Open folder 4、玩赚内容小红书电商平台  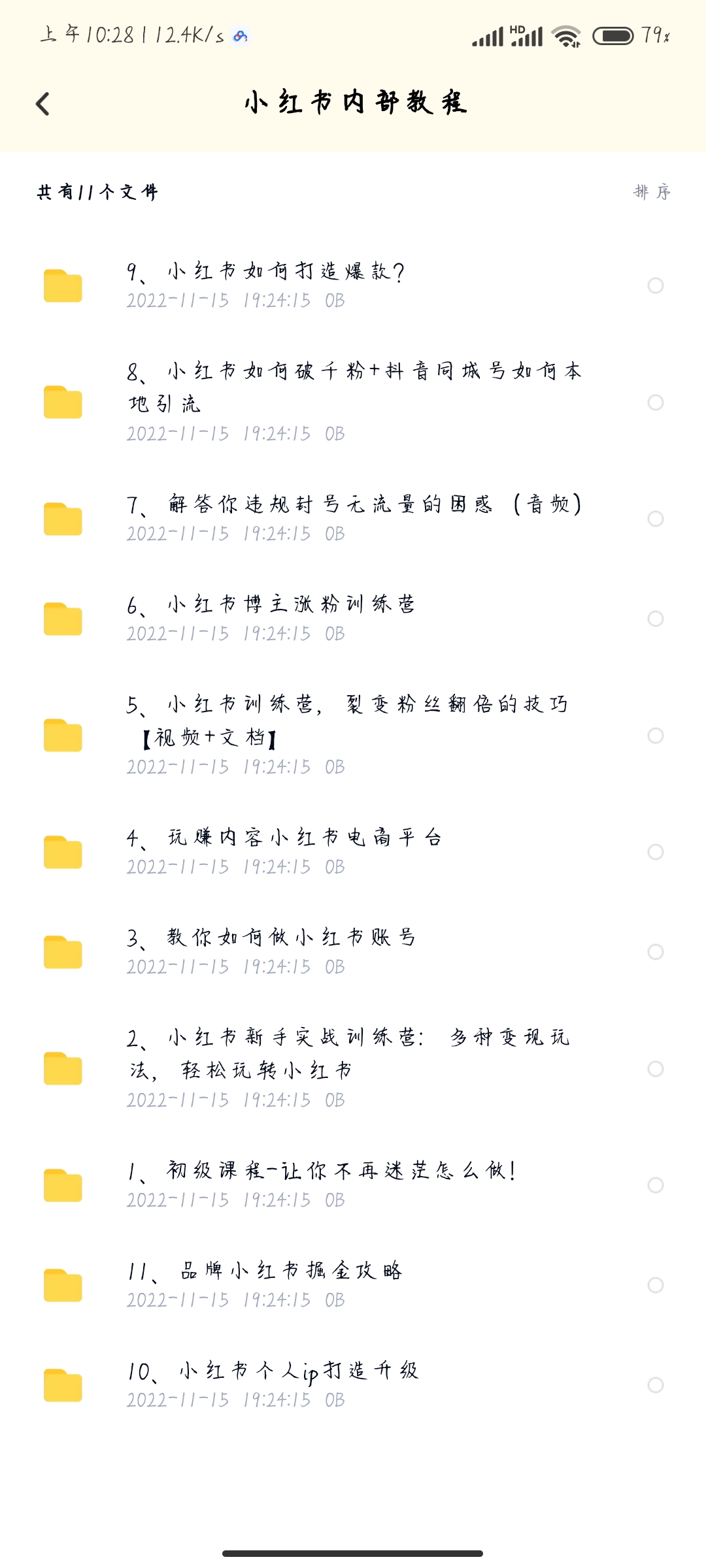point(353,852)
